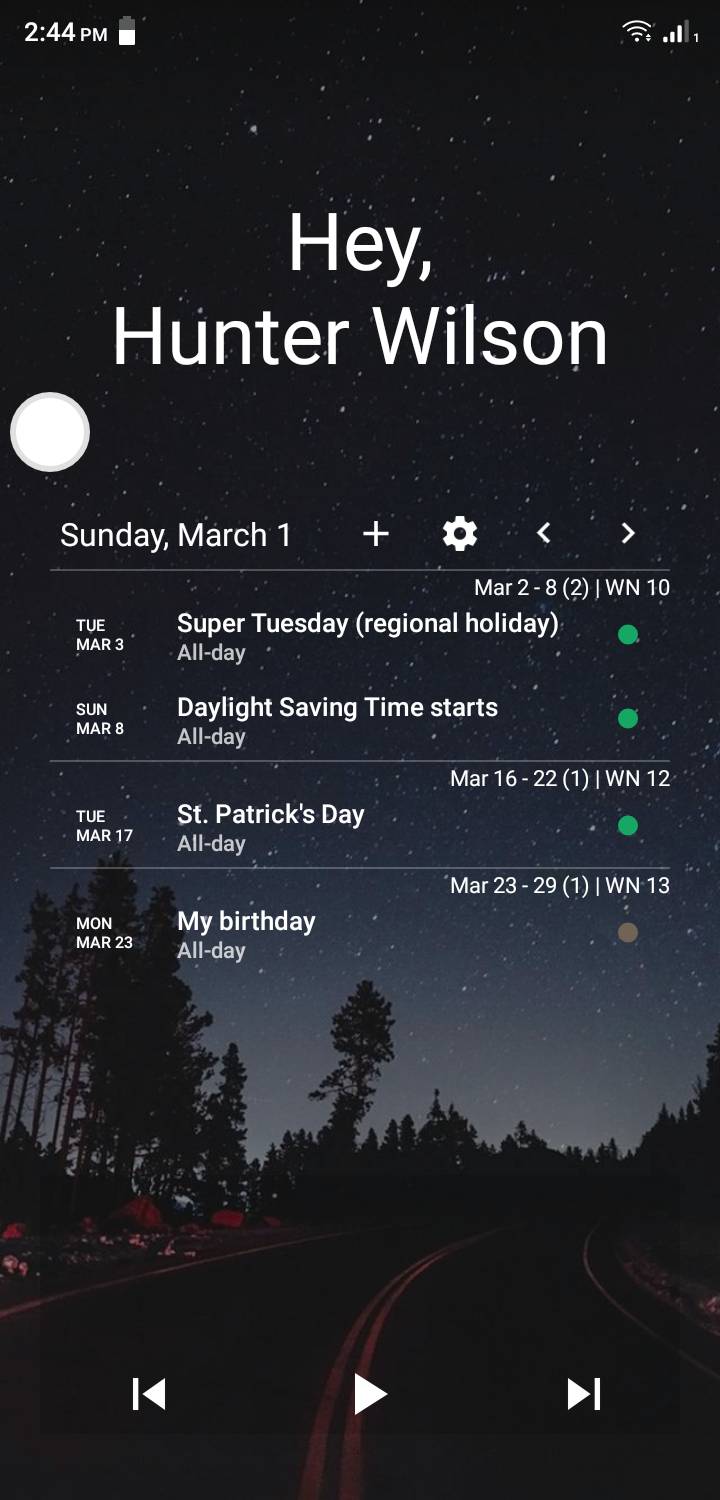
Task: Tap the white circular avatar
Action: click(50, 432)
